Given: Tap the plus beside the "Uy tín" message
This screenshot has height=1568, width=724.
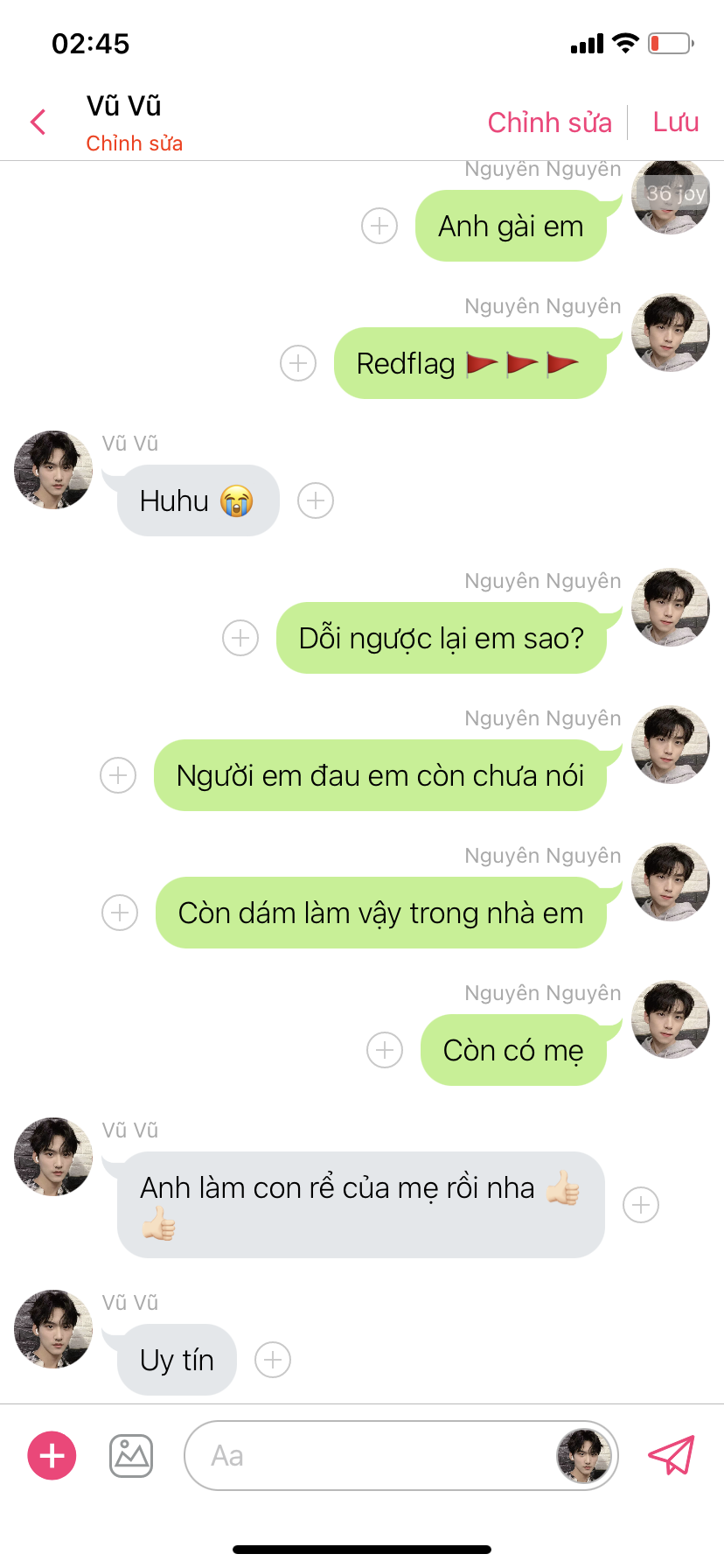Looking at the screenshot, I should pyautogui.click(x=273, y=1360).
